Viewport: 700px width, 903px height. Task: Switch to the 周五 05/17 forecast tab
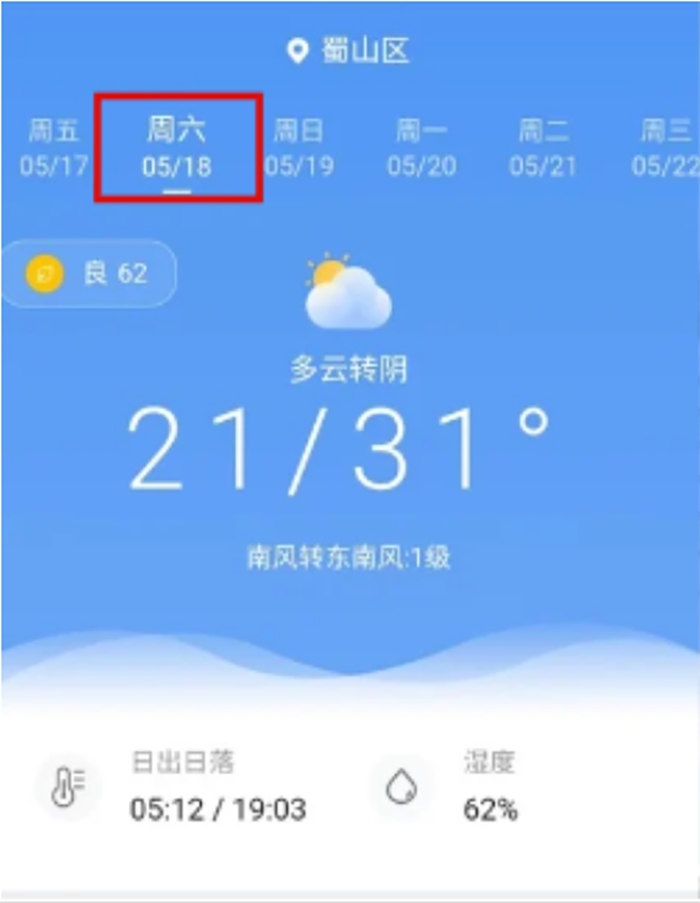(x=52, y=147)
